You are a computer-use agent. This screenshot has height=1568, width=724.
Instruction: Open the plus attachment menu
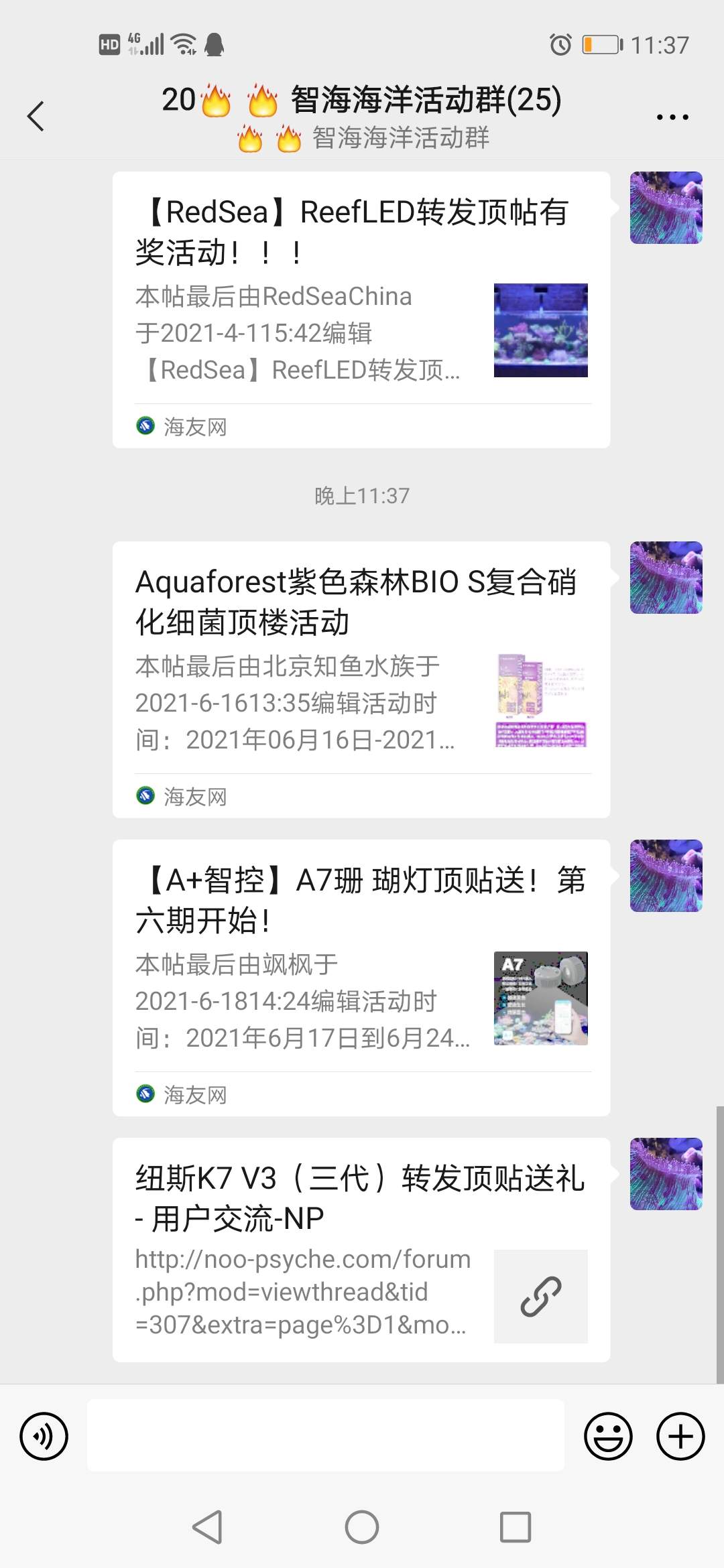[x=680, y=1436]
